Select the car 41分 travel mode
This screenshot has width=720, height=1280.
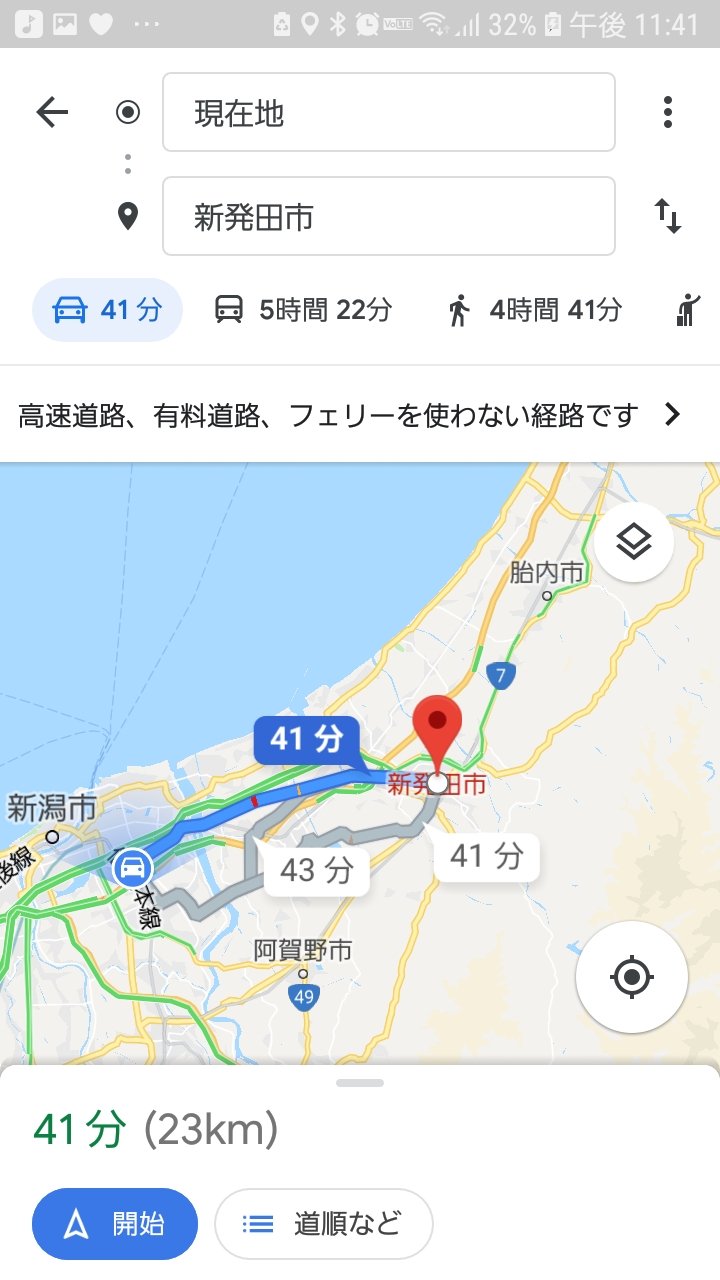click(108, 310)
